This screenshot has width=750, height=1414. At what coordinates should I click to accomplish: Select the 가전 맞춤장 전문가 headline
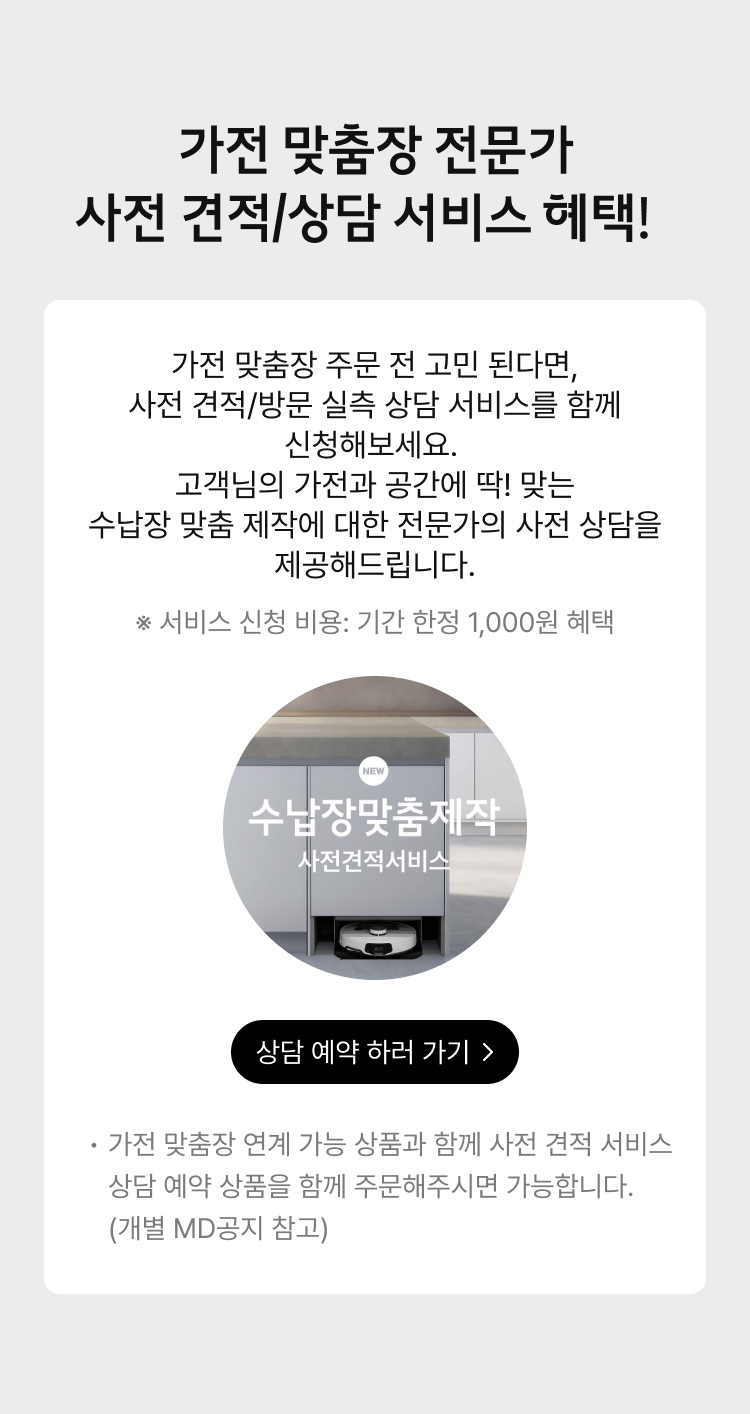pos(374,152)
